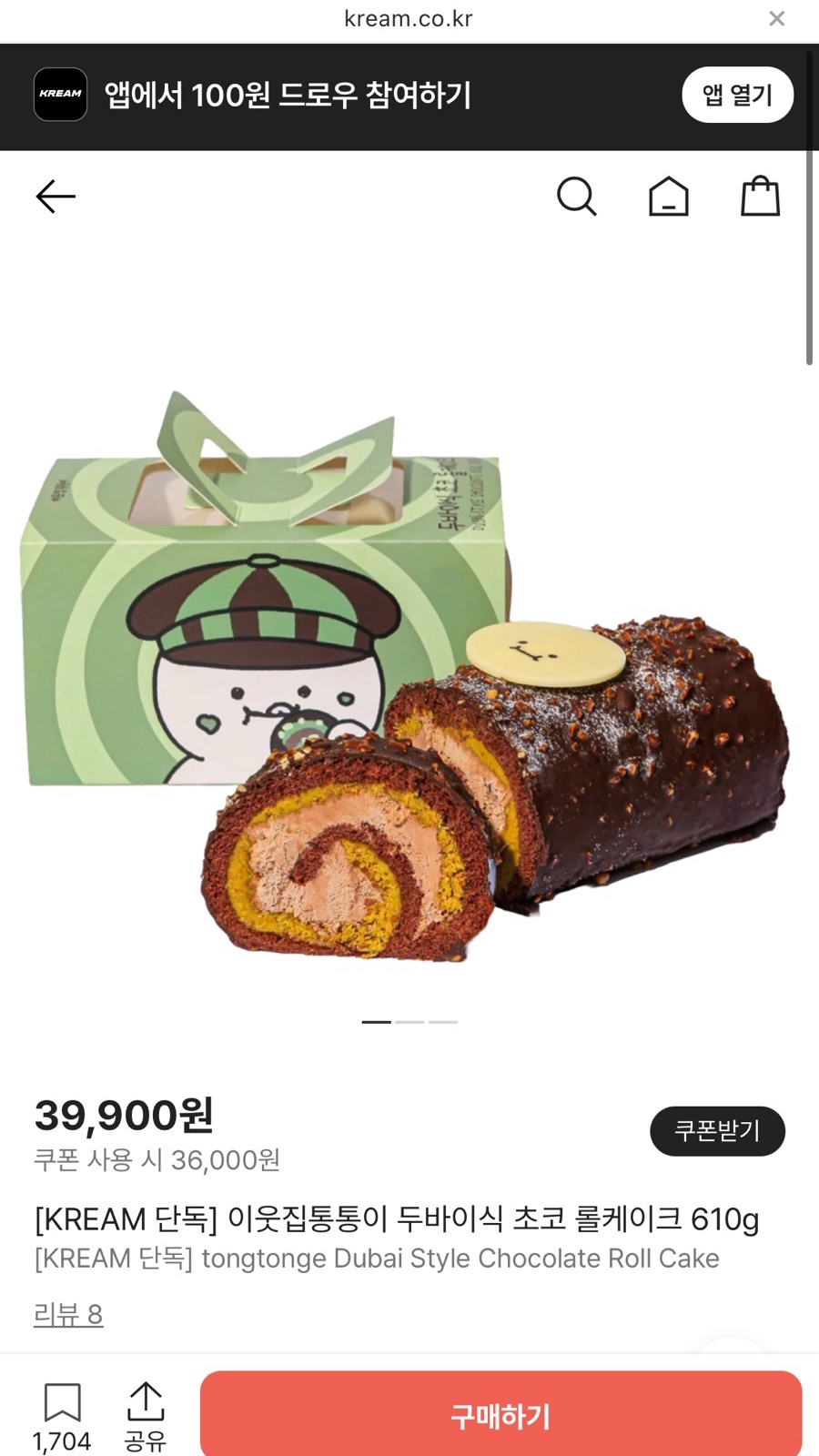Open search with the magnifier icon
Screen dimensions: 819x1456
coord(576,197)
